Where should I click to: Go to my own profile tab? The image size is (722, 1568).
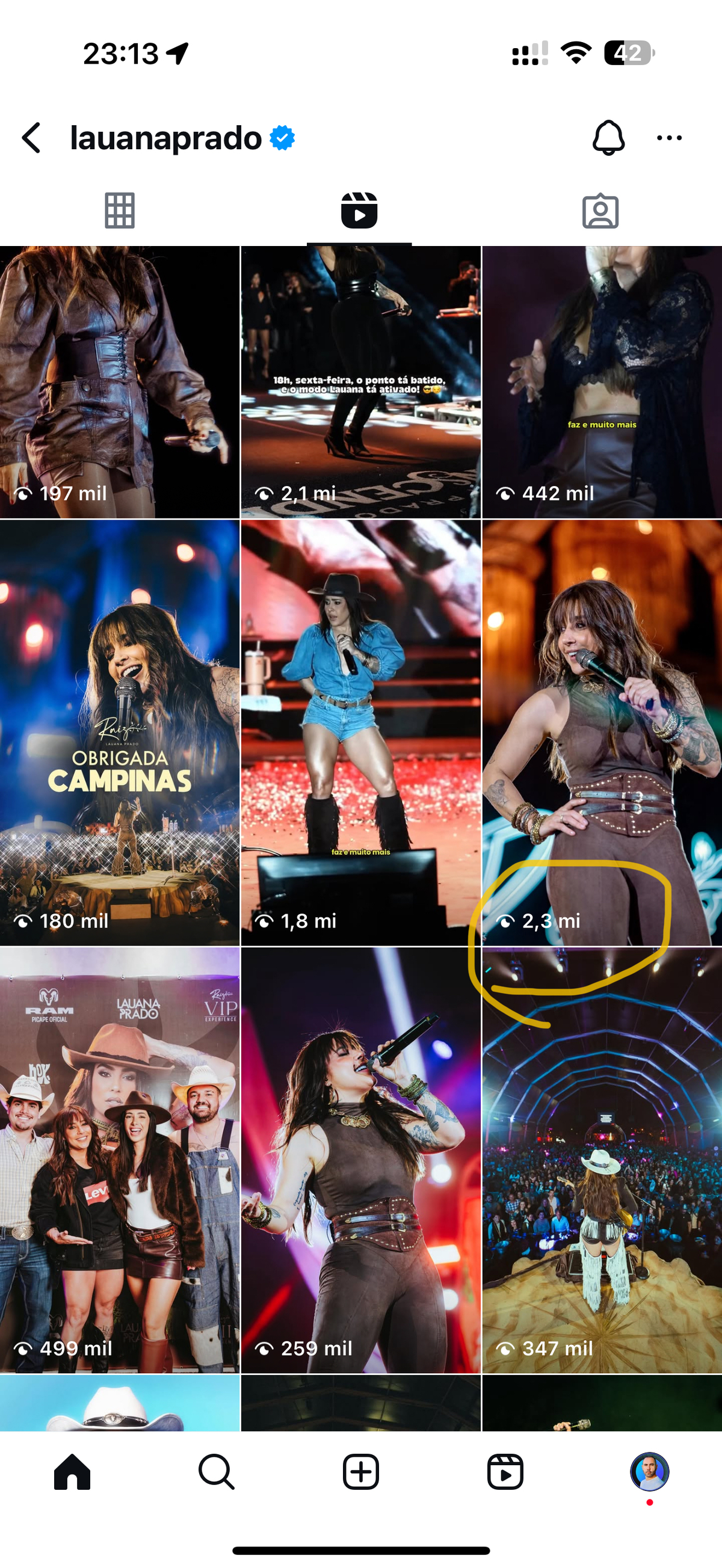point(650,1472)
